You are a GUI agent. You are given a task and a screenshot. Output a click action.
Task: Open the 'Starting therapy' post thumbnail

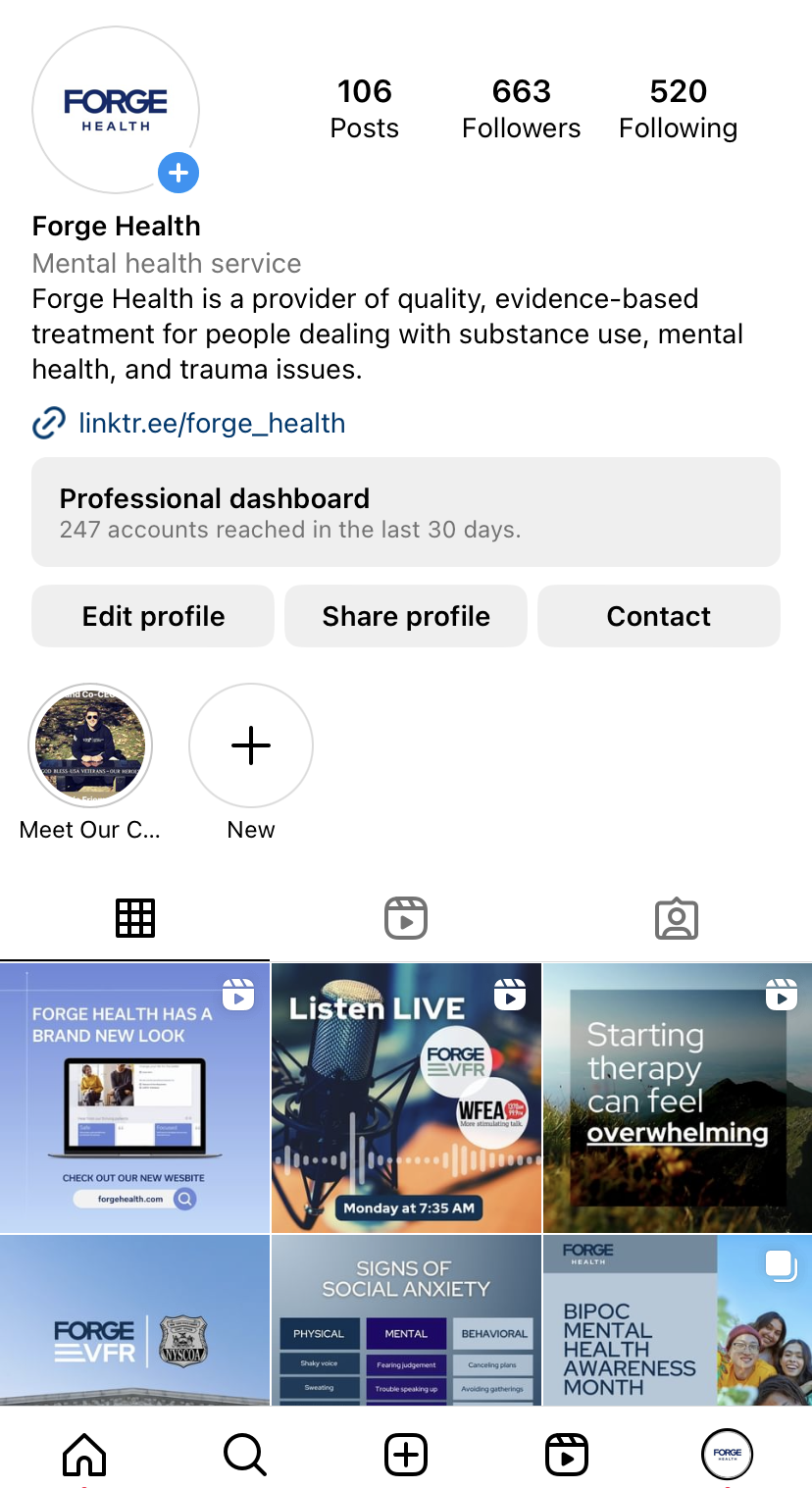677,1097
